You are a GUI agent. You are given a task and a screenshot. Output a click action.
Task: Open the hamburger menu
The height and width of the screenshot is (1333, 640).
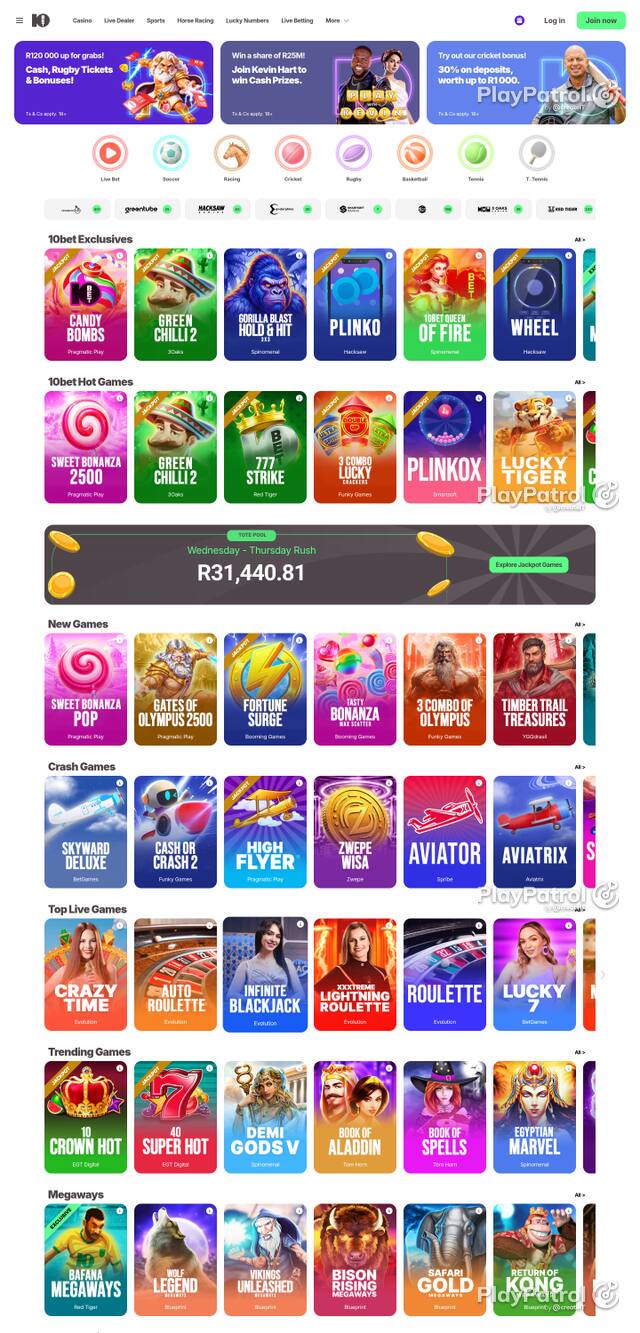pyautogui.click(x=19, y=20)
